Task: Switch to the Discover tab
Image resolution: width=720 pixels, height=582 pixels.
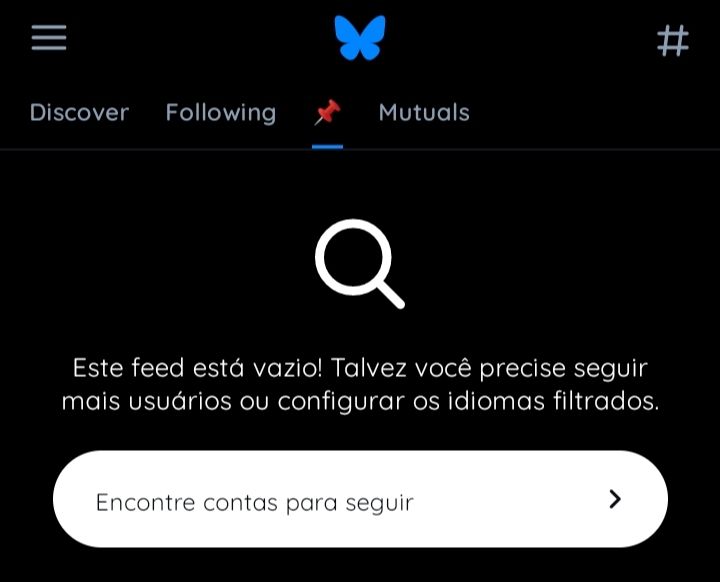Action: click(79, 113)
